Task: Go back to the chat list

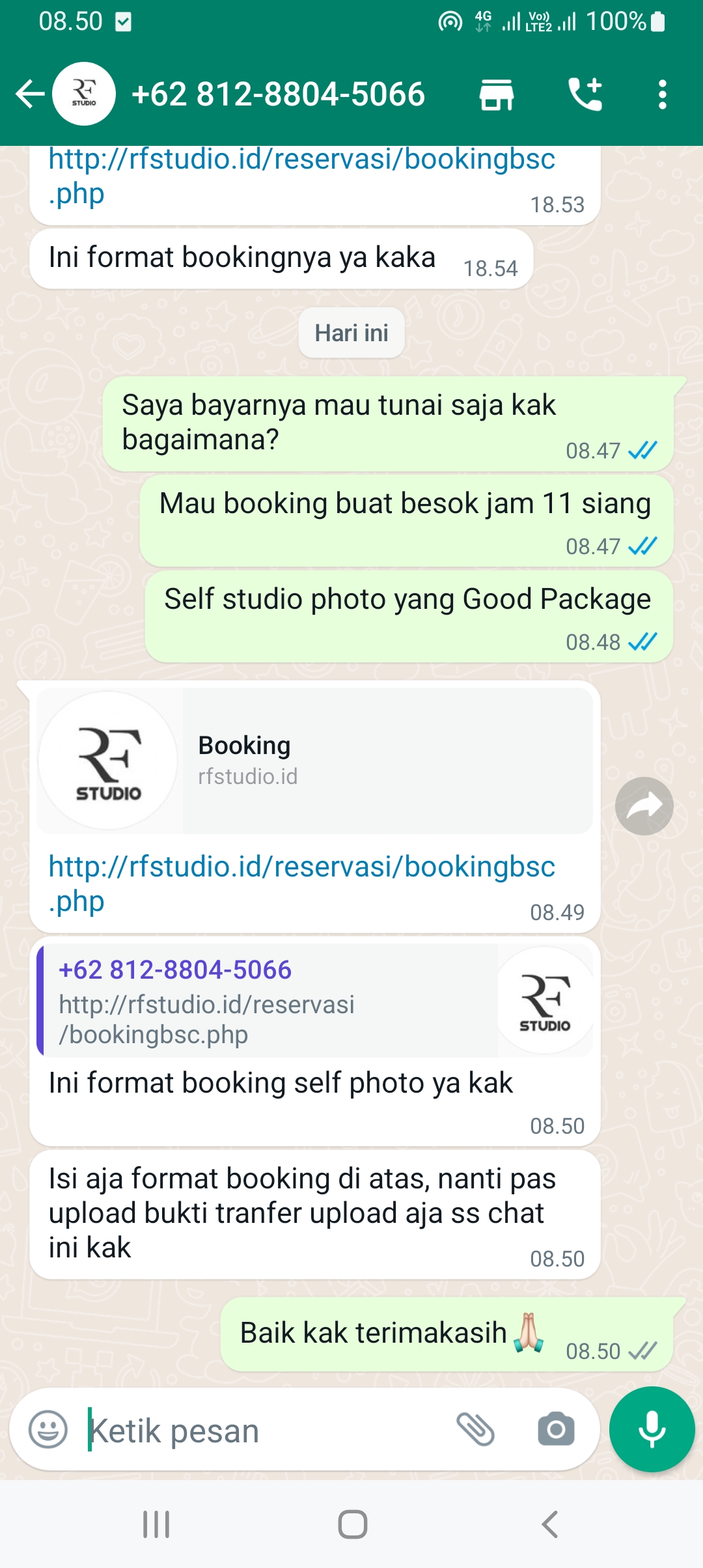Action: [29, 94]
